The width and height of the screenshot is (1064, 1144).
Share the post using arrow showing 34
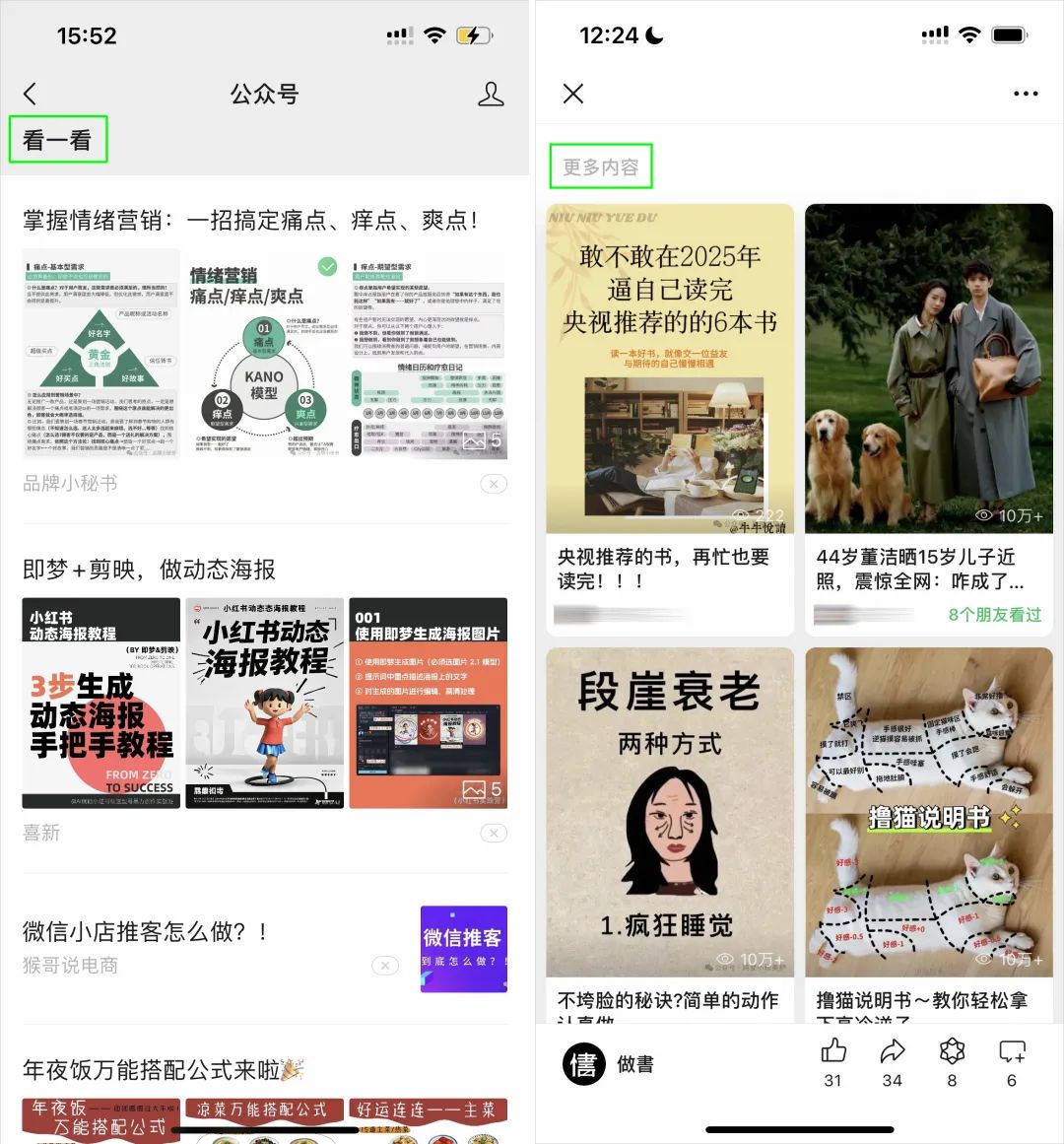pyautogui.click(x=893, y=1052)
